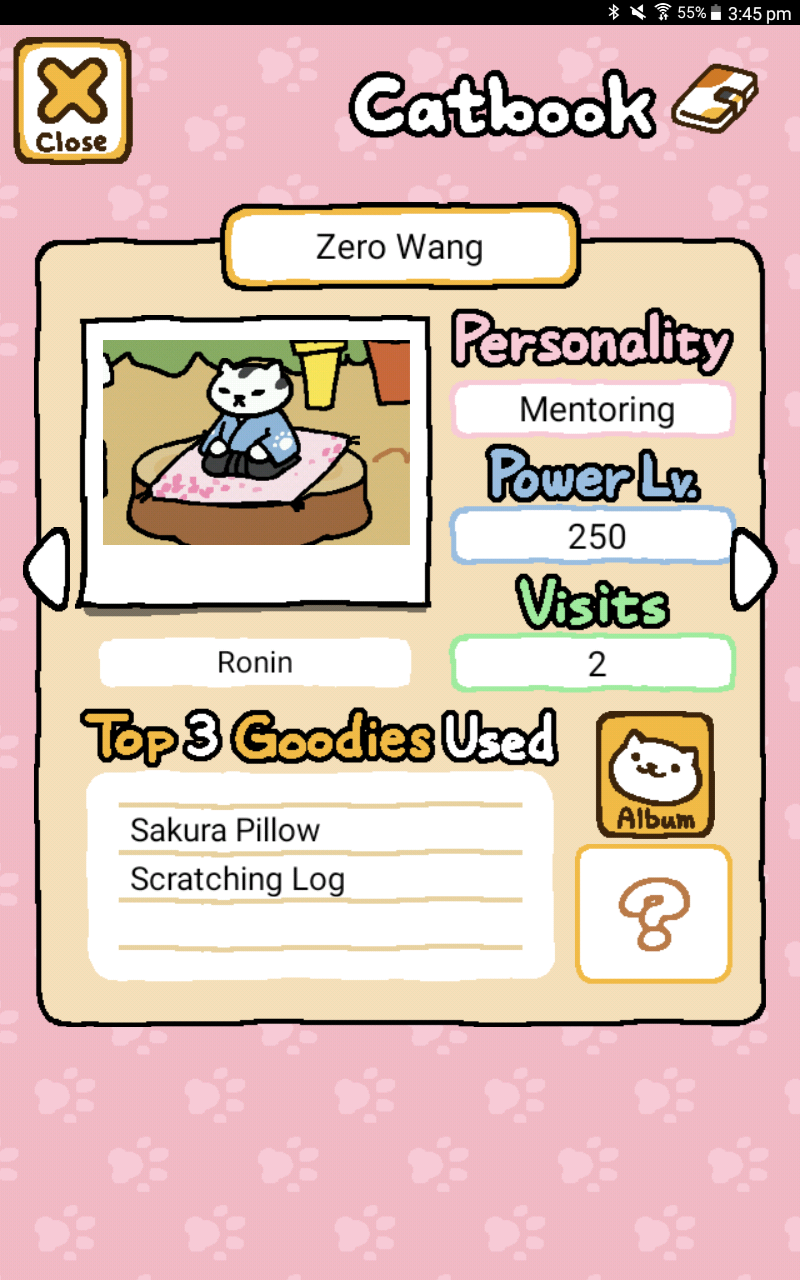
Task: Edit the cat name Zero Wang
Action: 400,247
